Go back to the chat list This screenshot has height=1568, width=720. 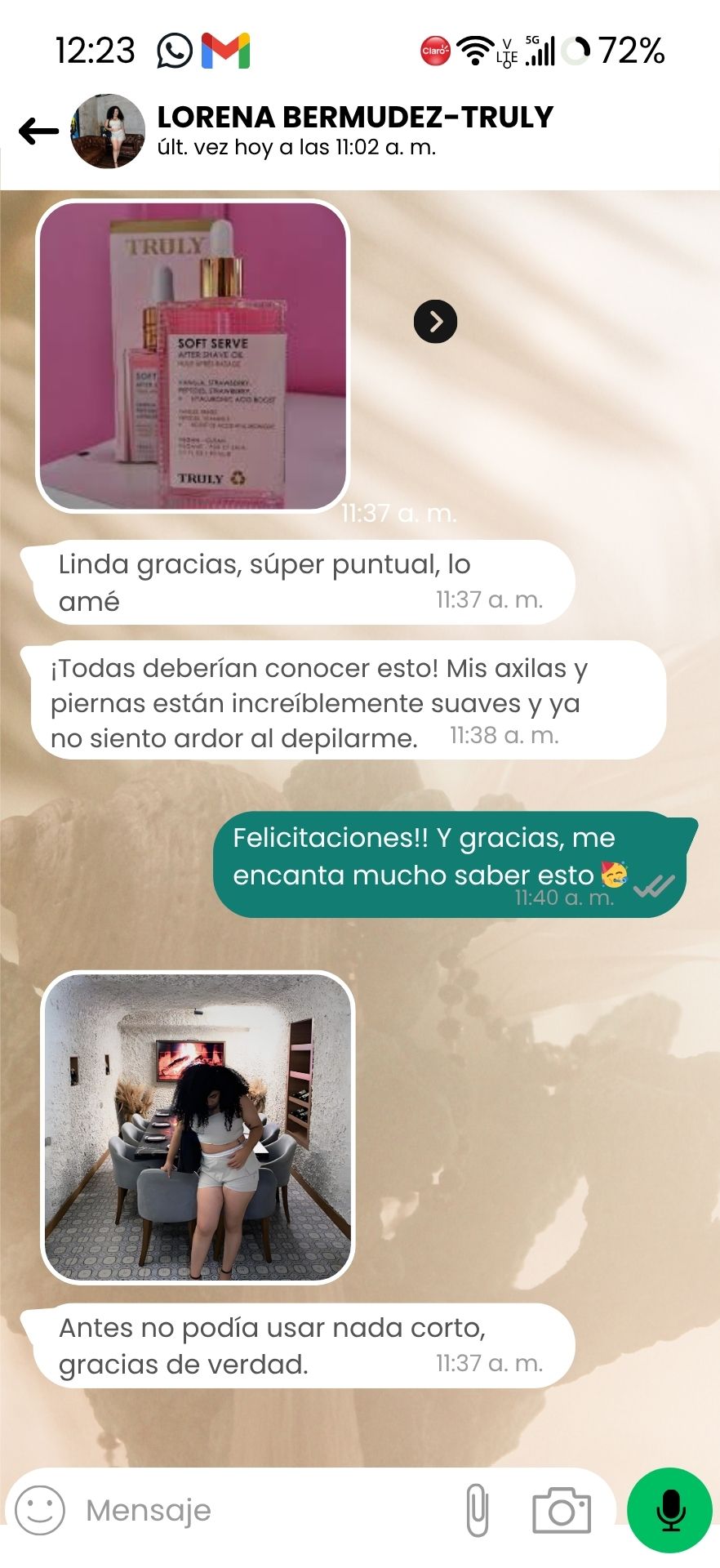click(38, 131)
